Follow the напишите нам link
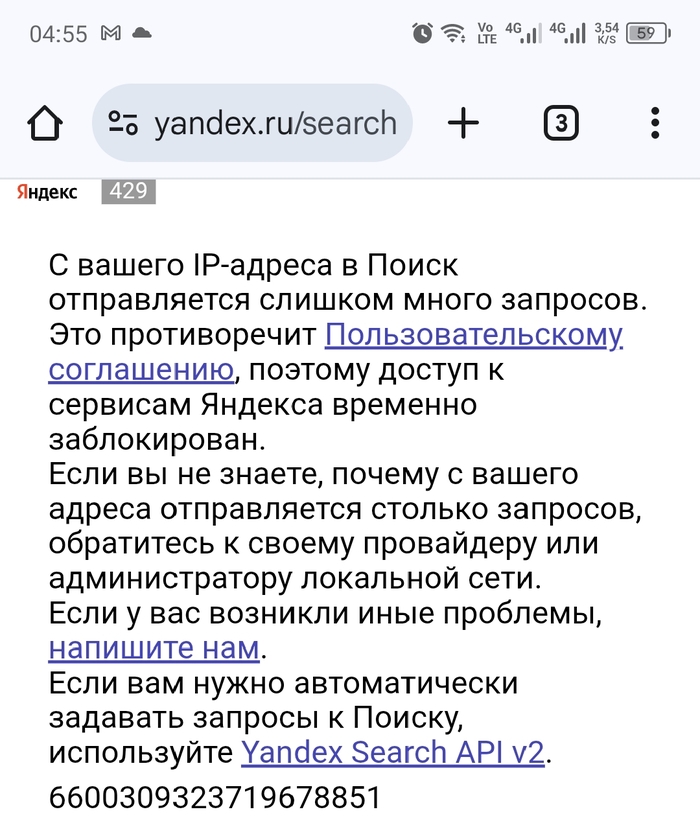The height and width of the screenshot is (838, 700). click(154, 648)
